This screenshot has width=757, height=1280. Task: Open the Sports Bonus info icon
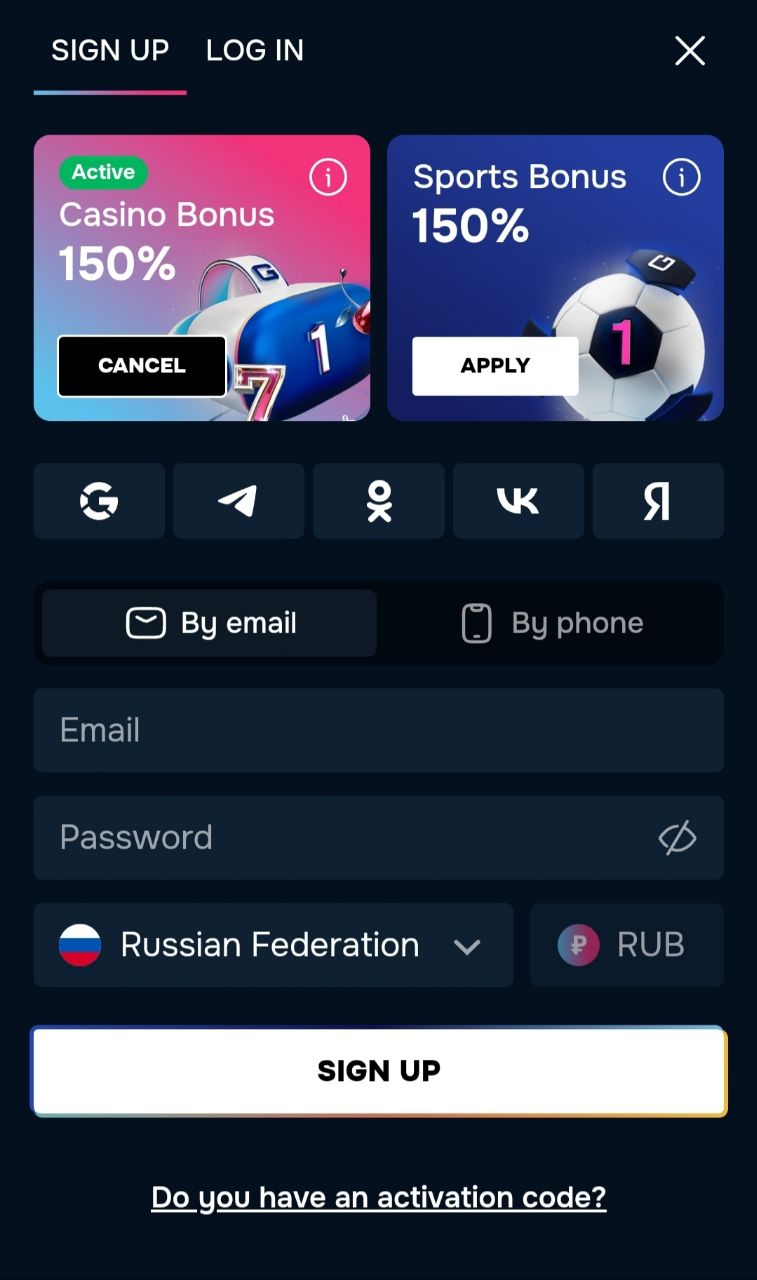pyautogui.click(x=681, y=177)
